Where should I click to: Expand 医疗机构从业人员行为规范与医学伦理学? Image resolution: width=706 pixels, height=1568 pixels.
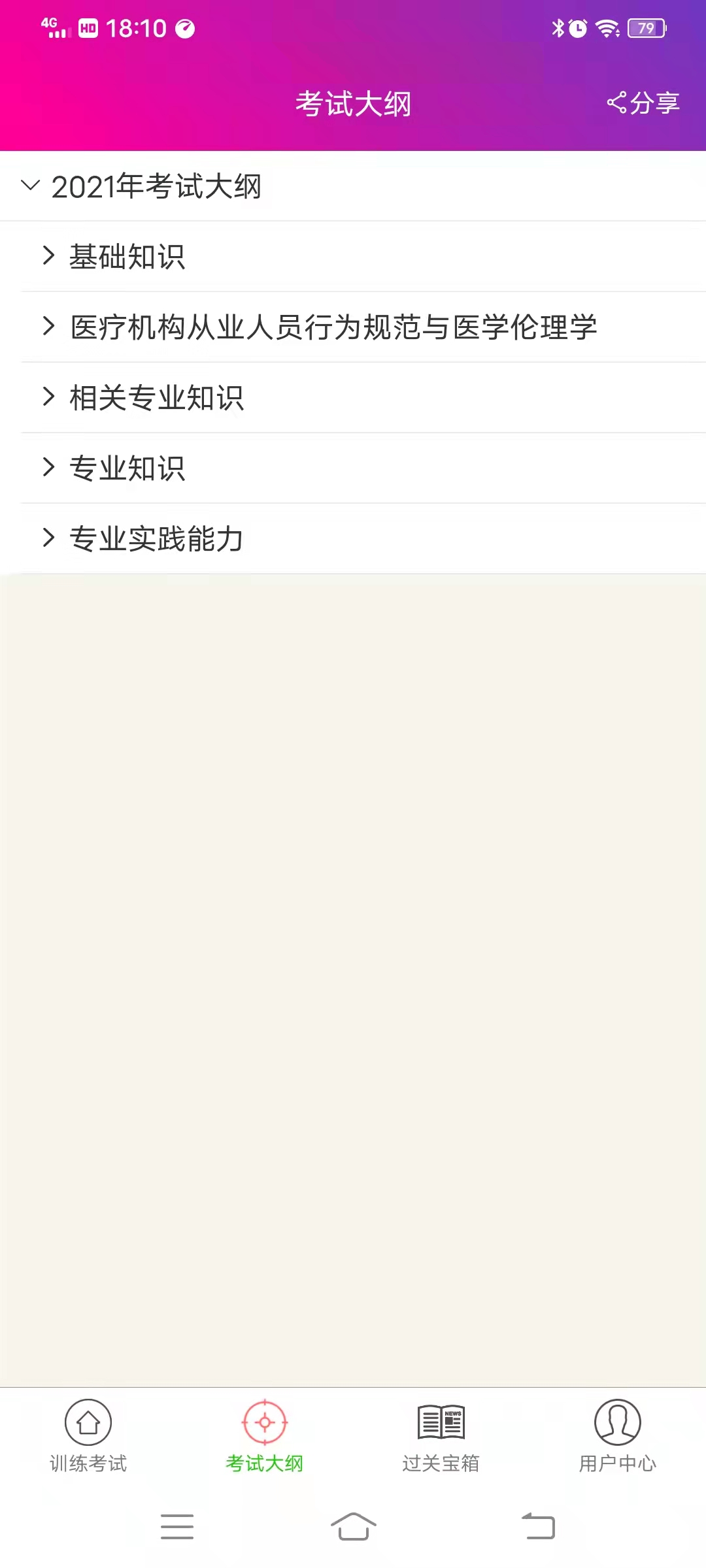[x=333, y=327]
